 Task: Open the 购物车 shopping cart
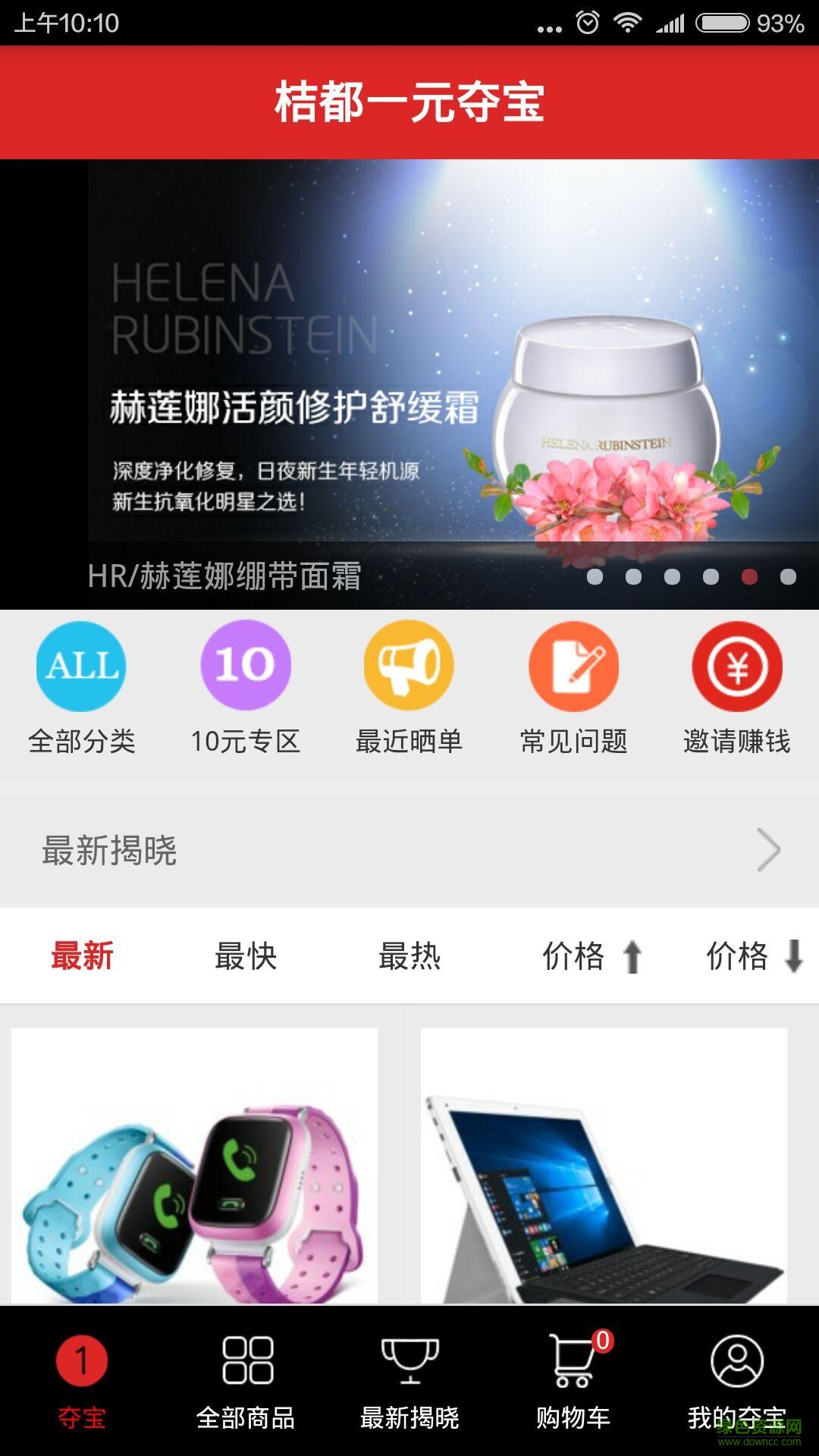pyautogui.click(x=573, y=1382)
